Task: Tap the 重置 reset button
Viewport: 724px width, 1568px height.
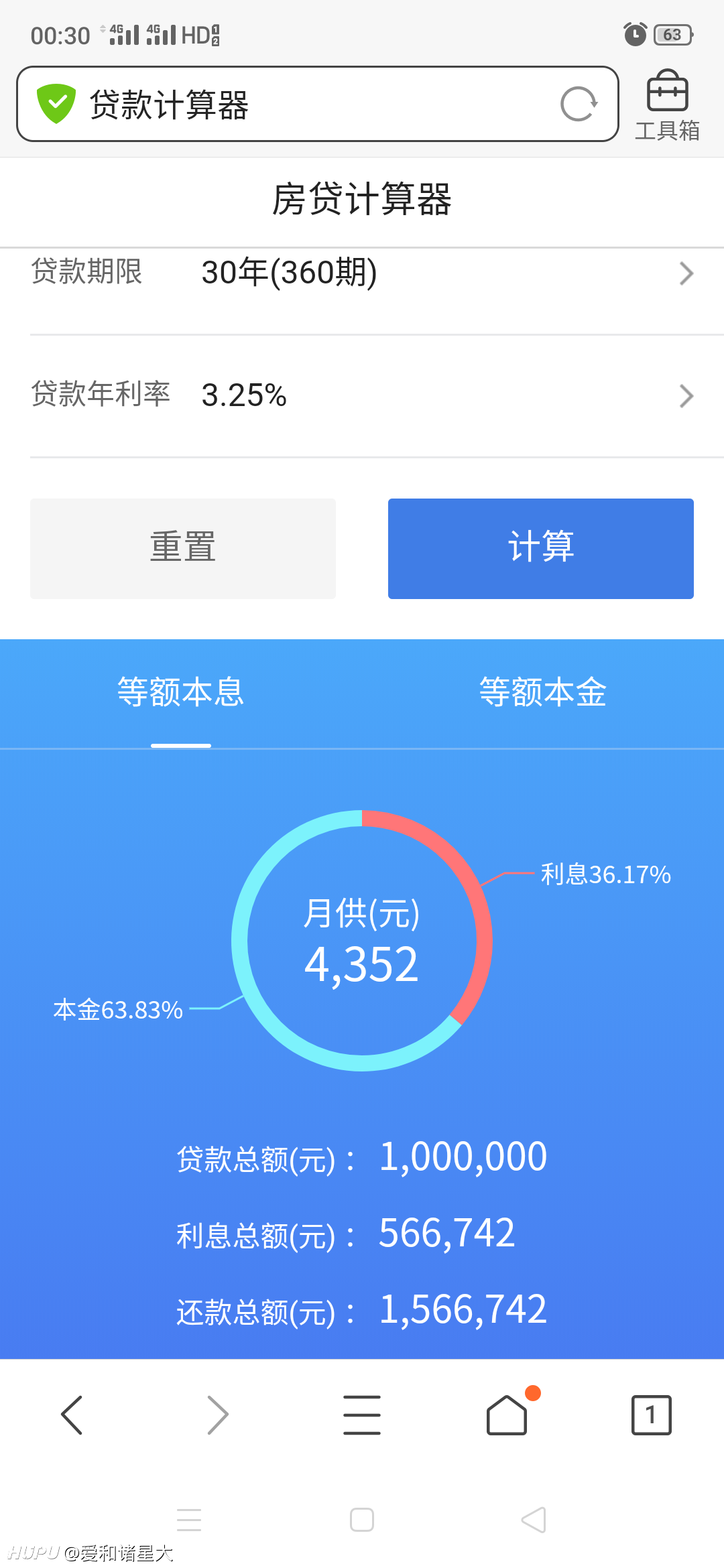Action: (x=183, y=548)
